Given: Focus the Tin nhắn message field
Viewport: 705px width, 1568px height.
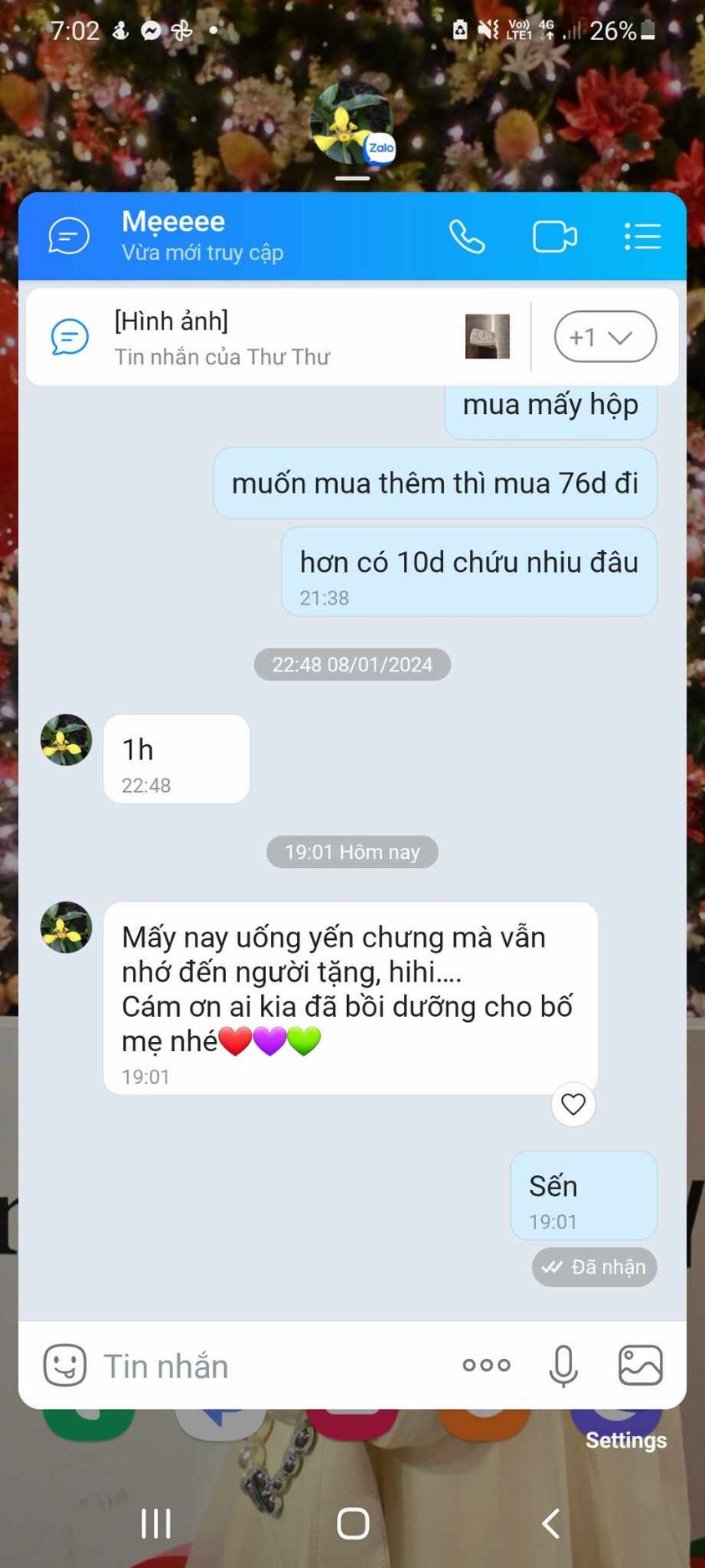Looking at the screenshot, I should click(268, 1366).
